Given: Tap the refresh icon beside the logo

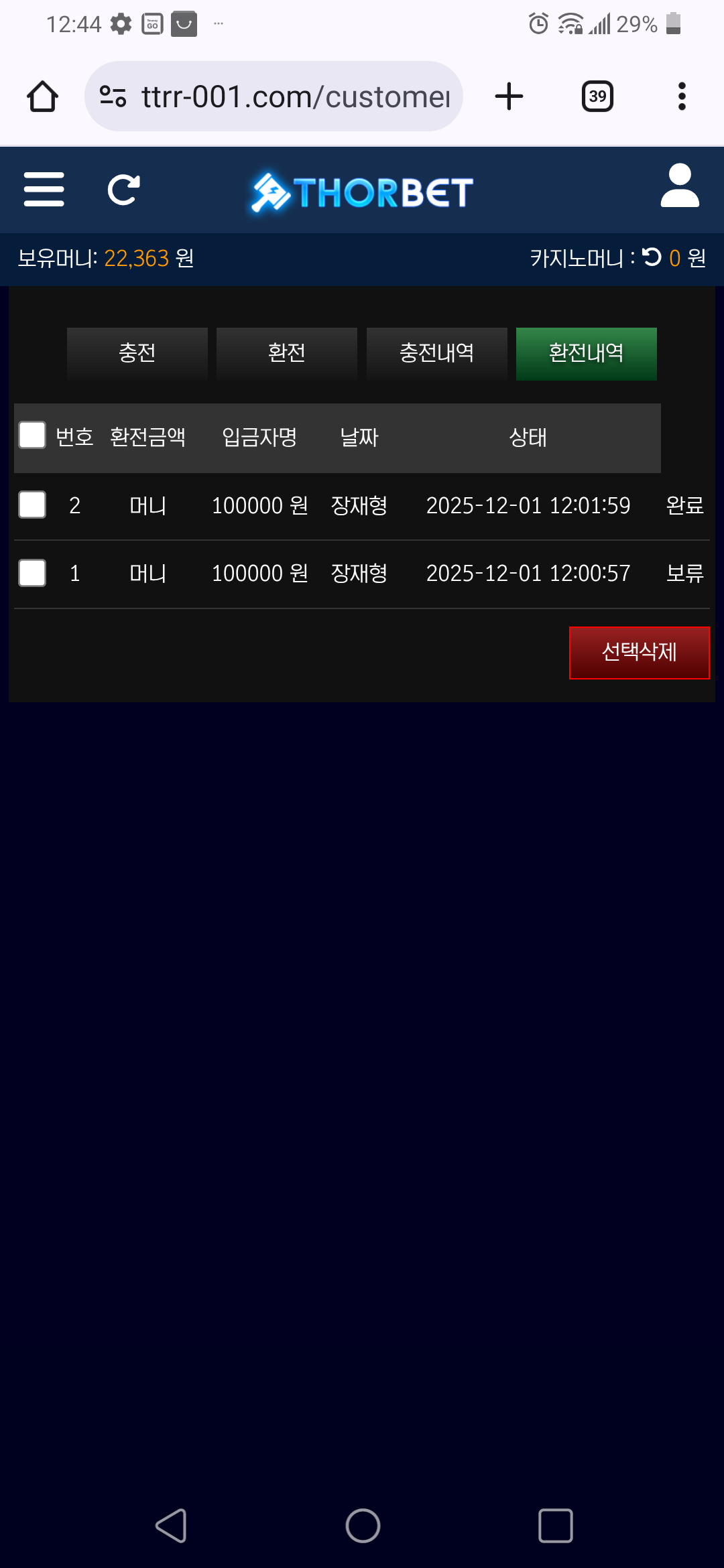Looking at the screenshot, I should [124, 190].
